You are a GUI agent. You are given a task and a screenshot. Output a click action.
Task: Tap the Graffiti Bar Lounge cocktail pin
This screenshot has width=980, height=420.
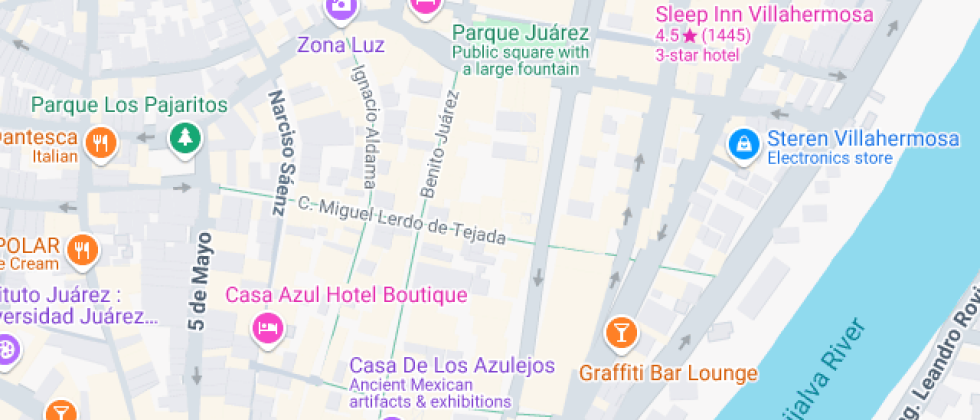[621, 332]
